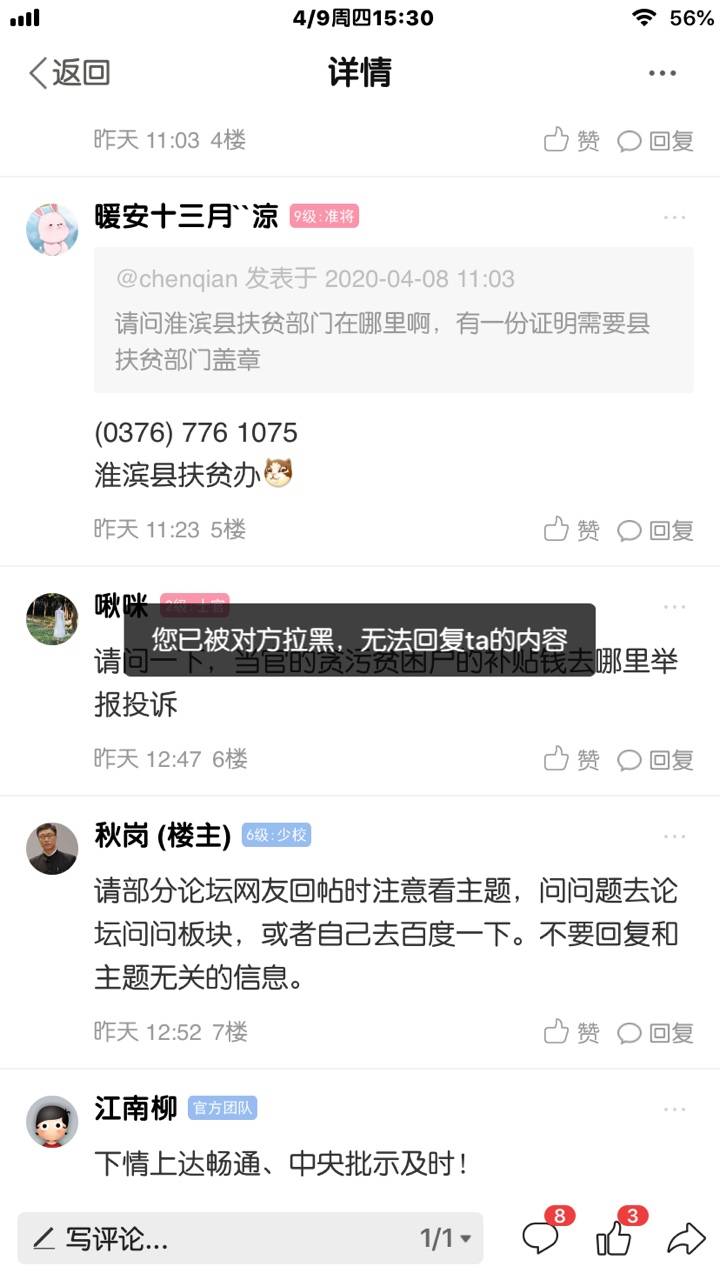Viewport: 720px width, 1280px height.
Task: View 秋岗's profile avatar
Action: 52,848
